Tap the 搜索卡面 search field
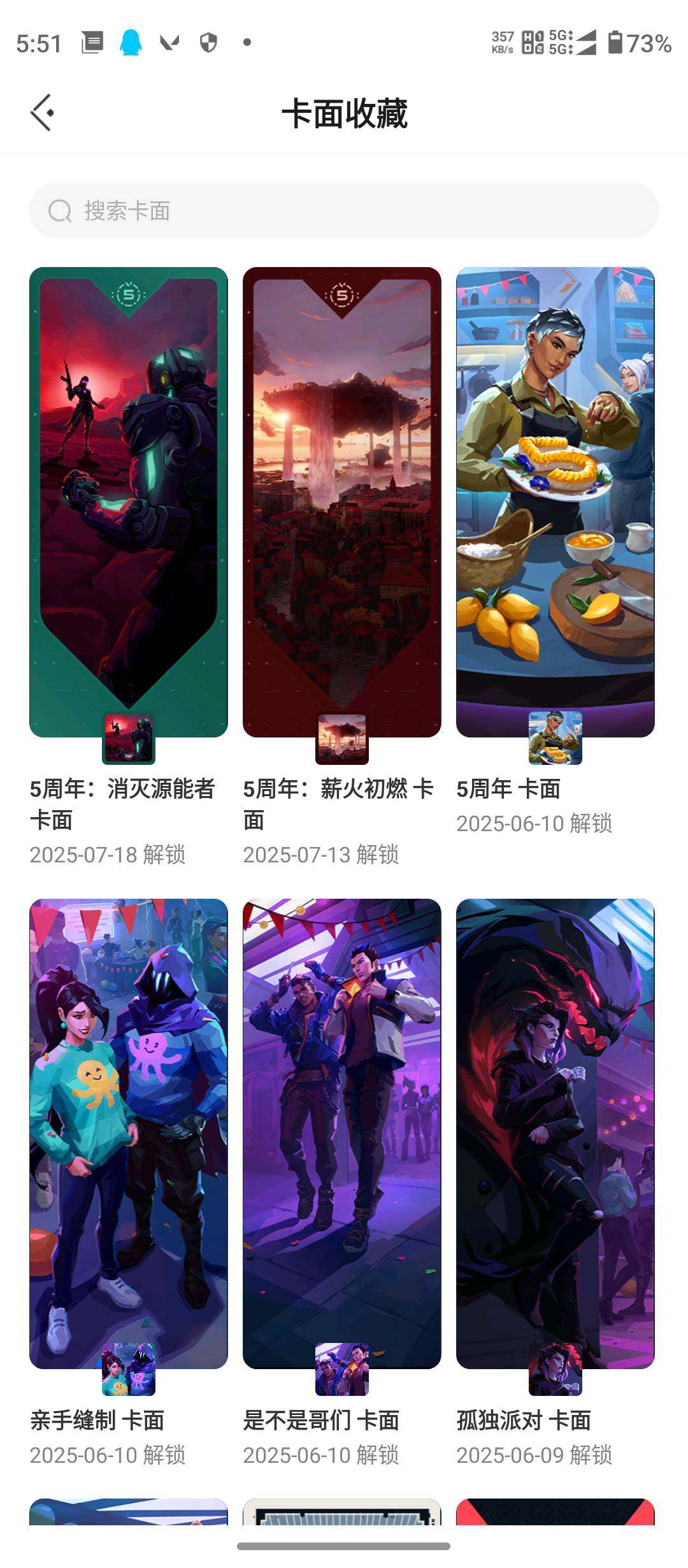Viewport: 688px width, 1568px height. pyautogui.click(x=344, y=210)
